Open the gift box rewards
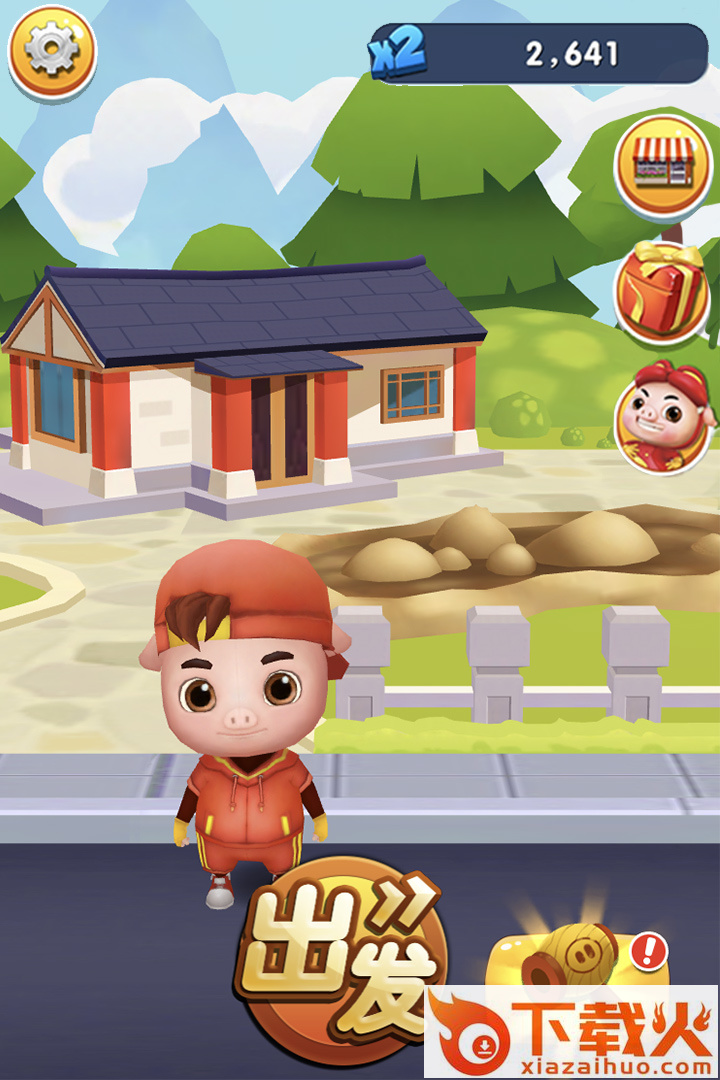 click(x=661, y=292)
